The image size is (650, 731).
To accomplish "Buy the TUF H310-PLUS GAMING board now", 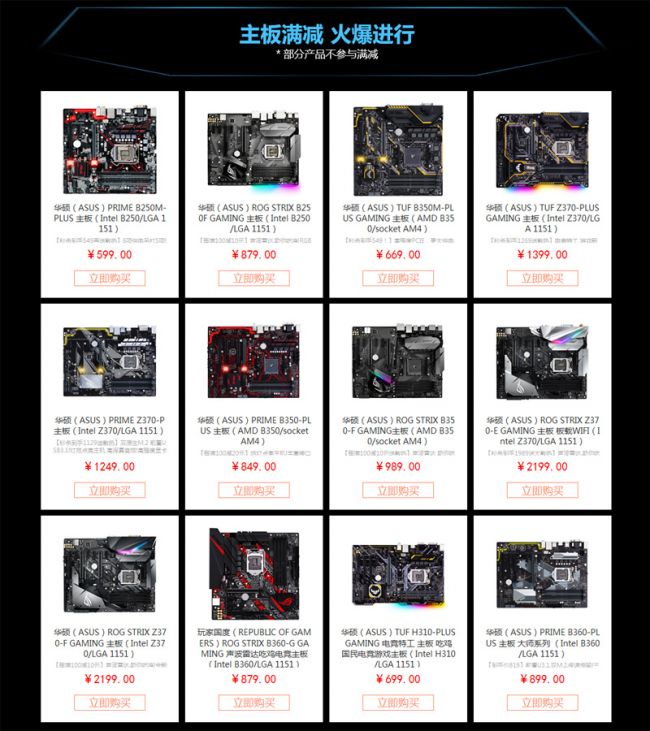I will coord(397,703).
